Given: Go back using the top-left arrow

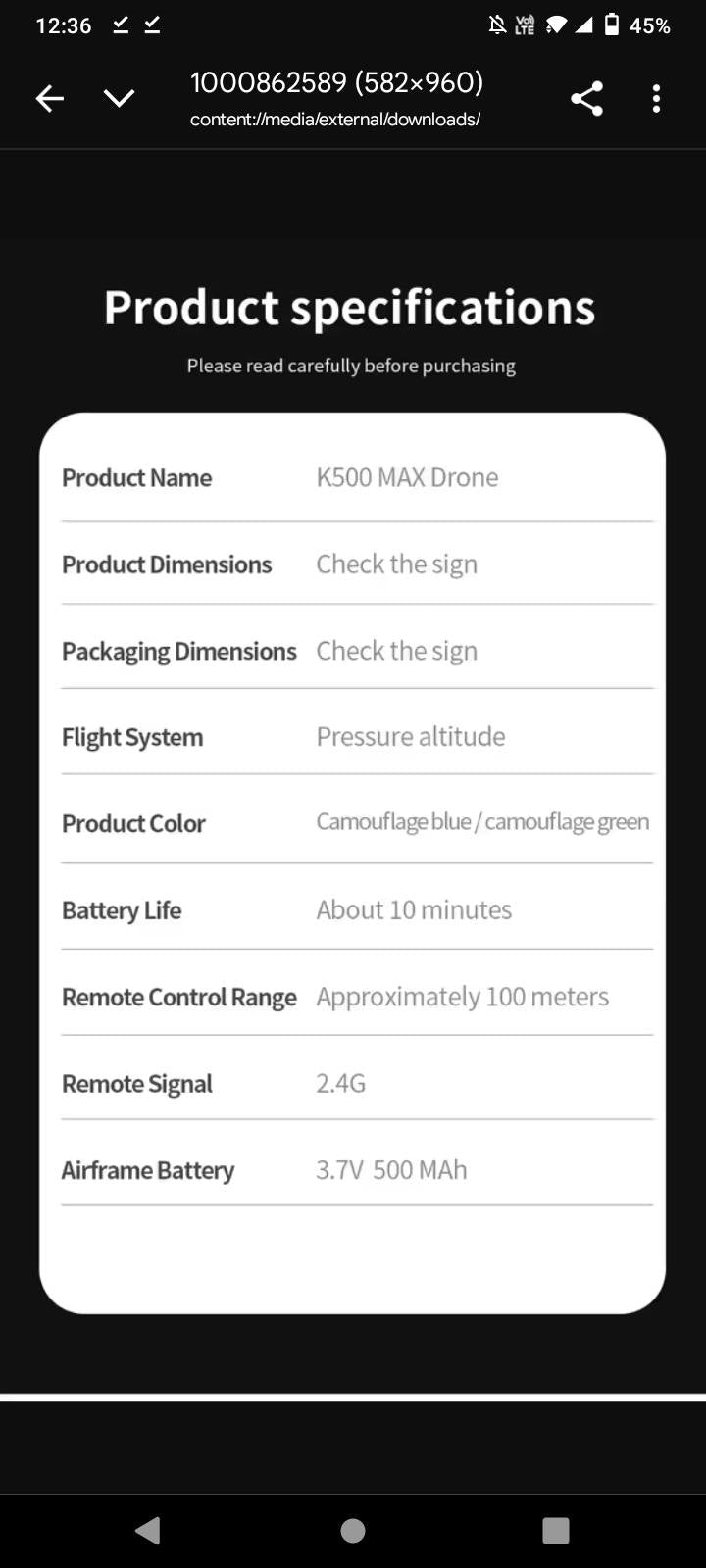Looking at the screenshot, I should coord(50,98).
